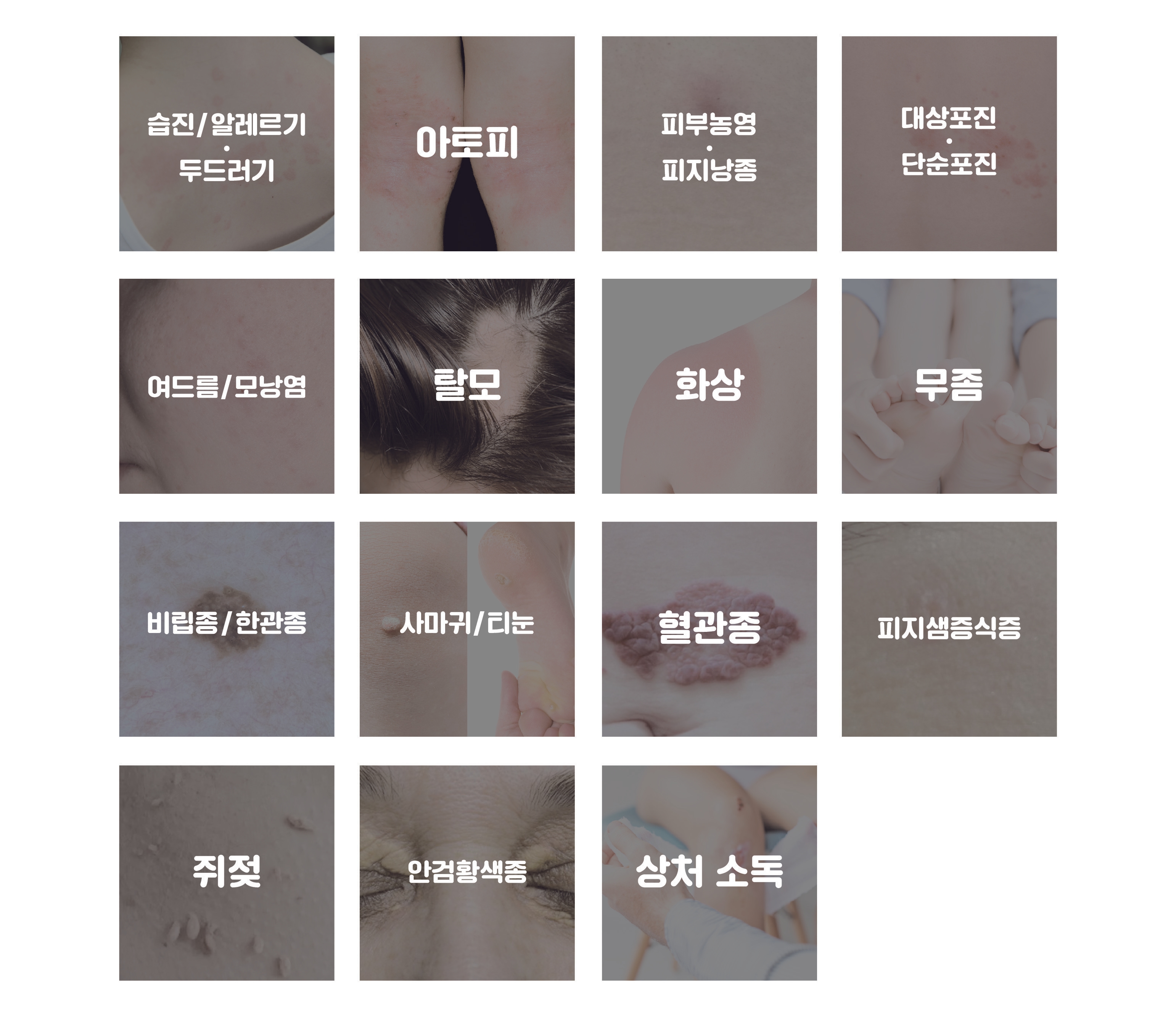Tap the 무좀 tile
1176x1017 pixels.
(948, 386)
